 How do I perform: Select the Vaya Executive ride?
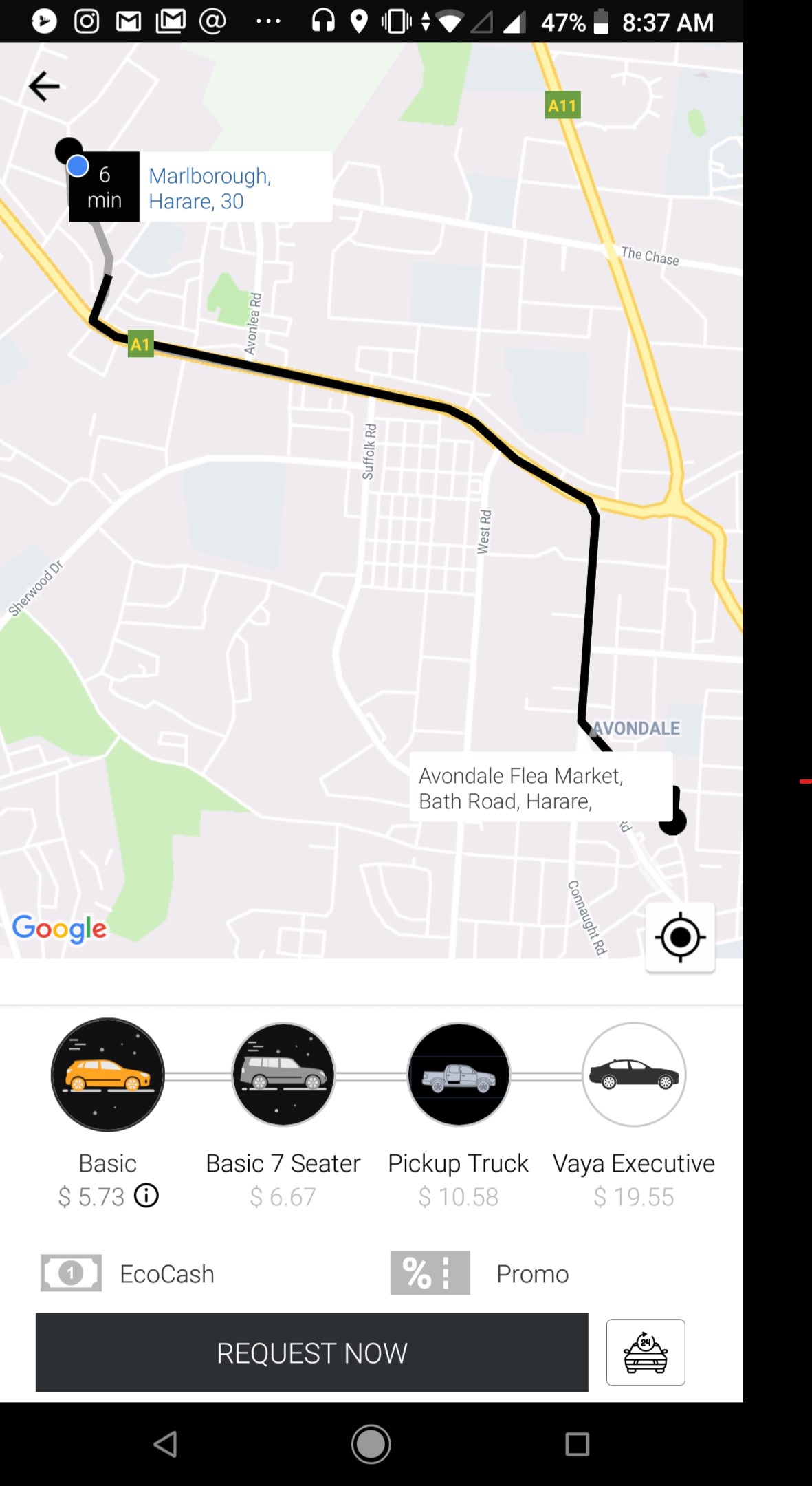click(x=634, y=1075)
